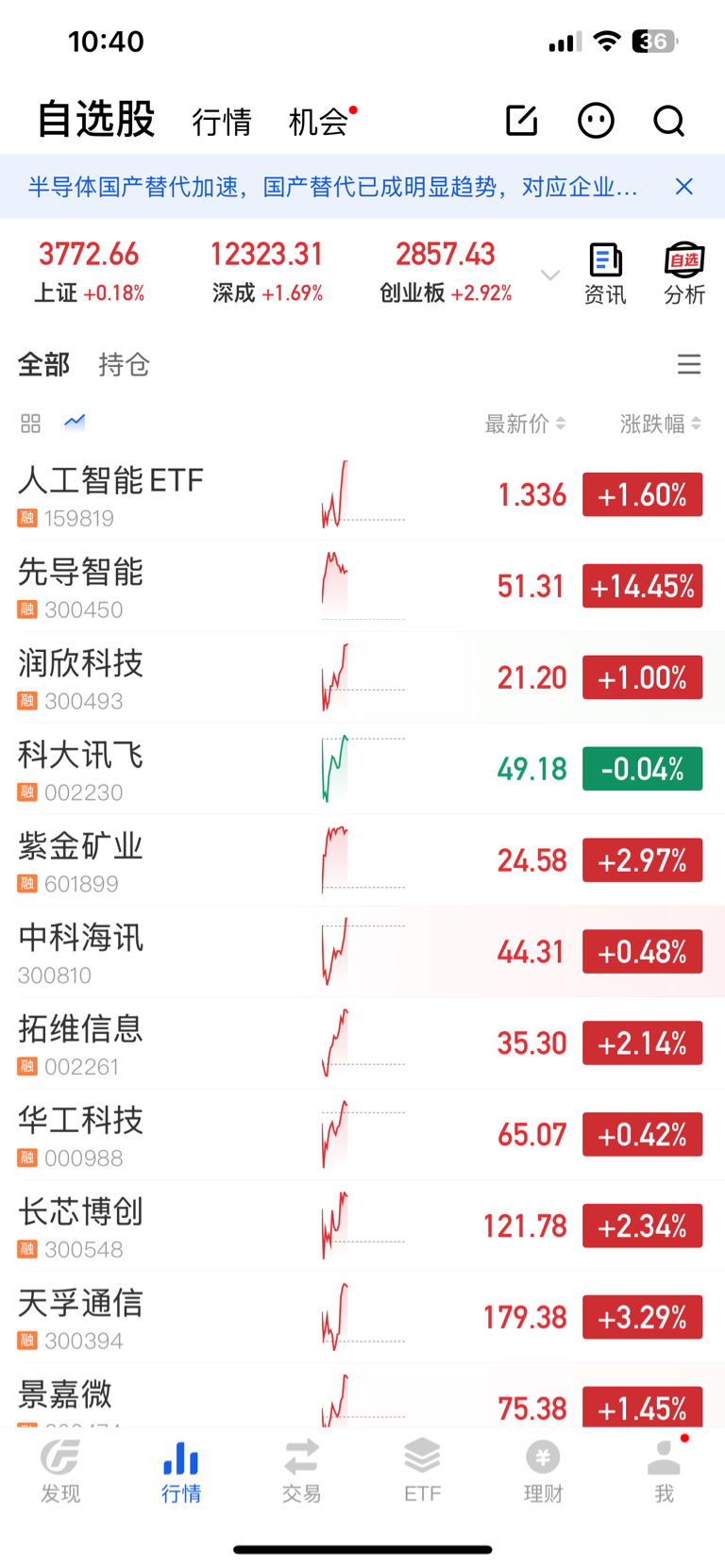This screenshot has height=1568, width=725.
Task: Sort stocks by 最新价
Action: click(x=525, y=424)
